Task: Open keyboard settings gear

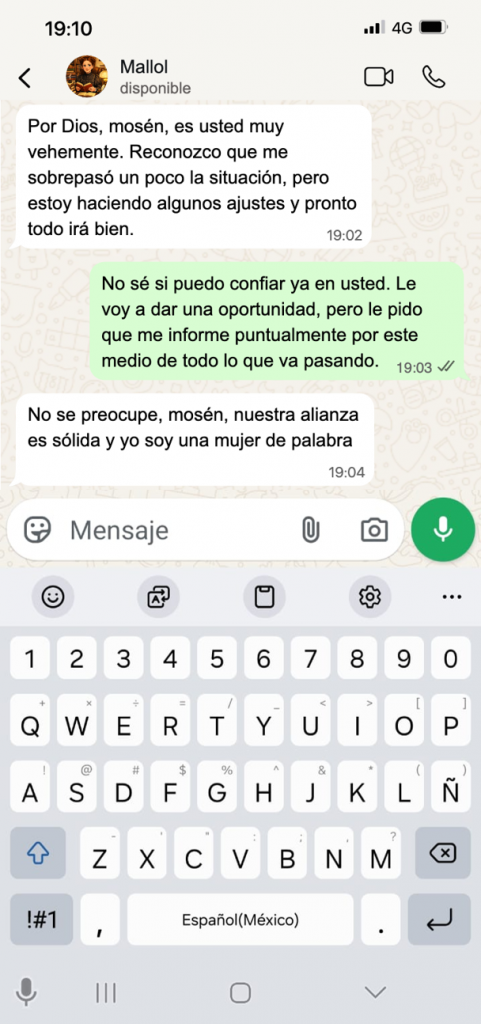Action: pos(370,596)
